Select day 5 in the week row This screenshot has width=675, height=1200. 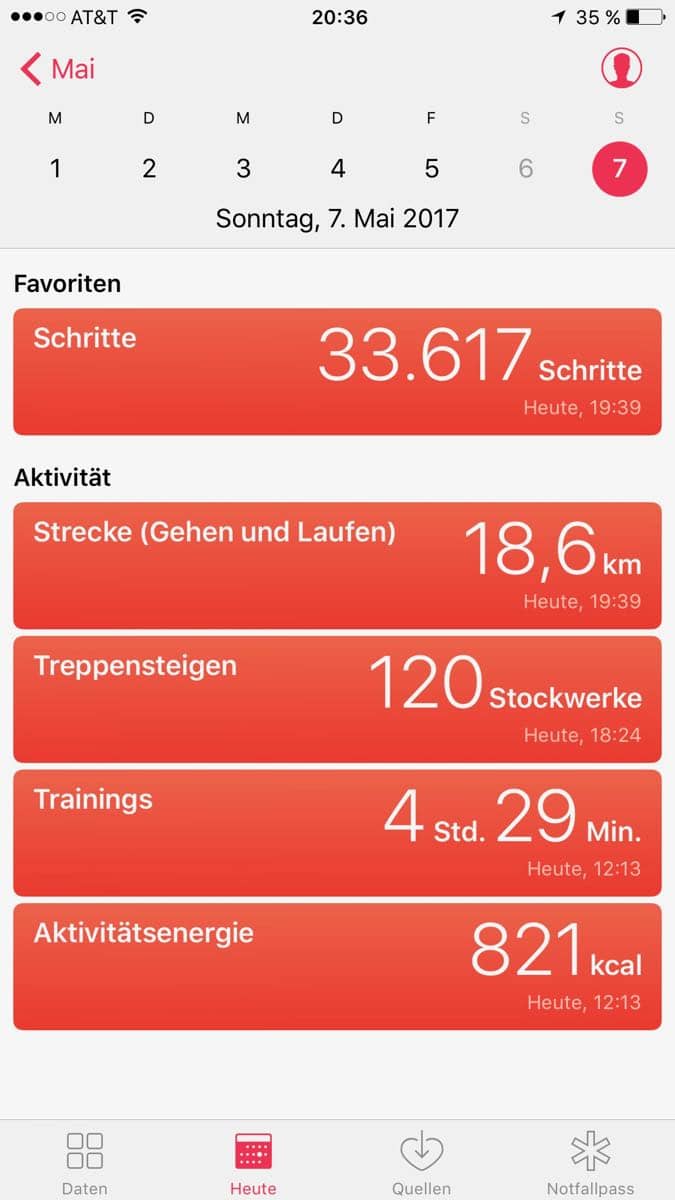tap(431, 168)
